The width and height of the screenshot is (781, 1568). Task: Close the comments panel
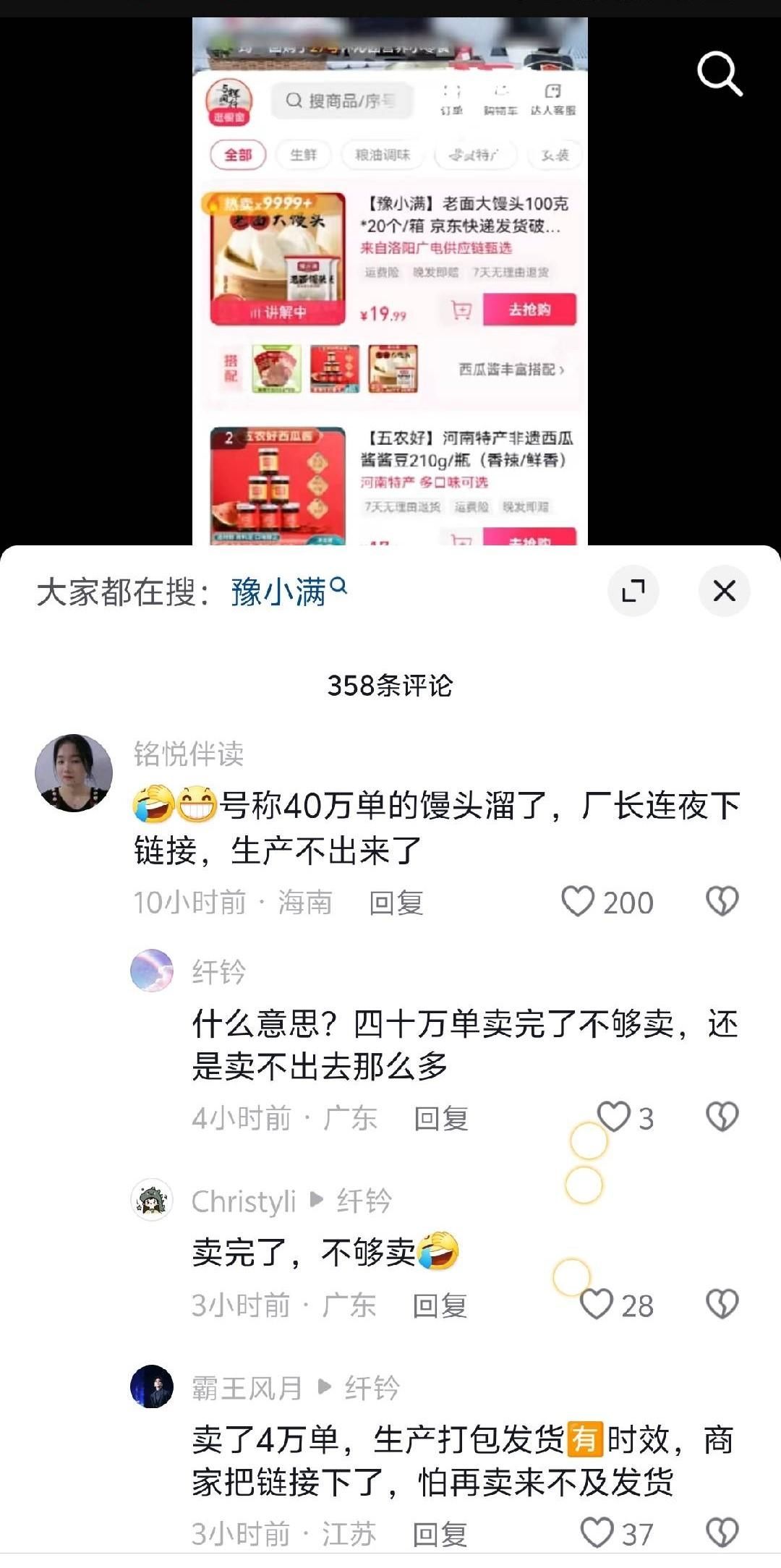coord(724,591)
